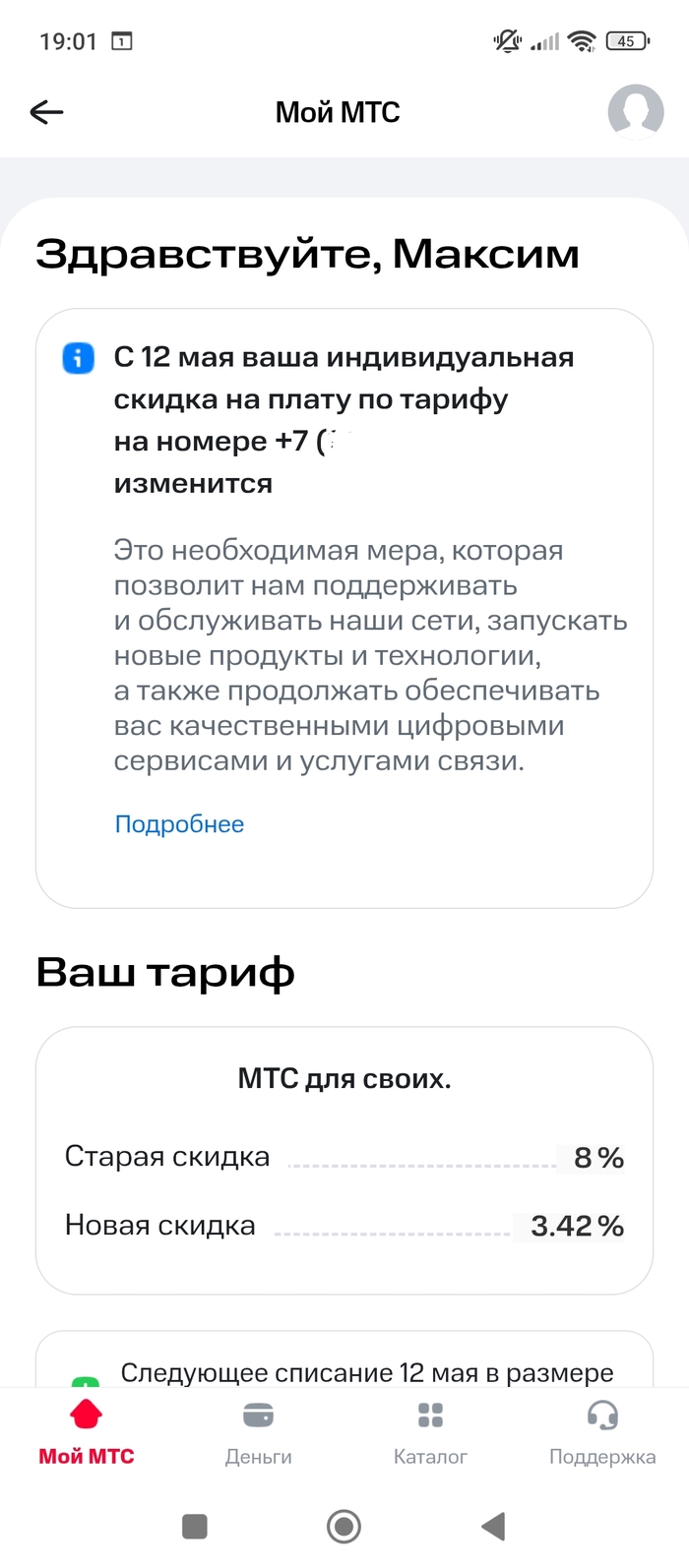This screenshot has width=689, height=1568.
Task: Open the profile avatar
Action: pos(635,111)
